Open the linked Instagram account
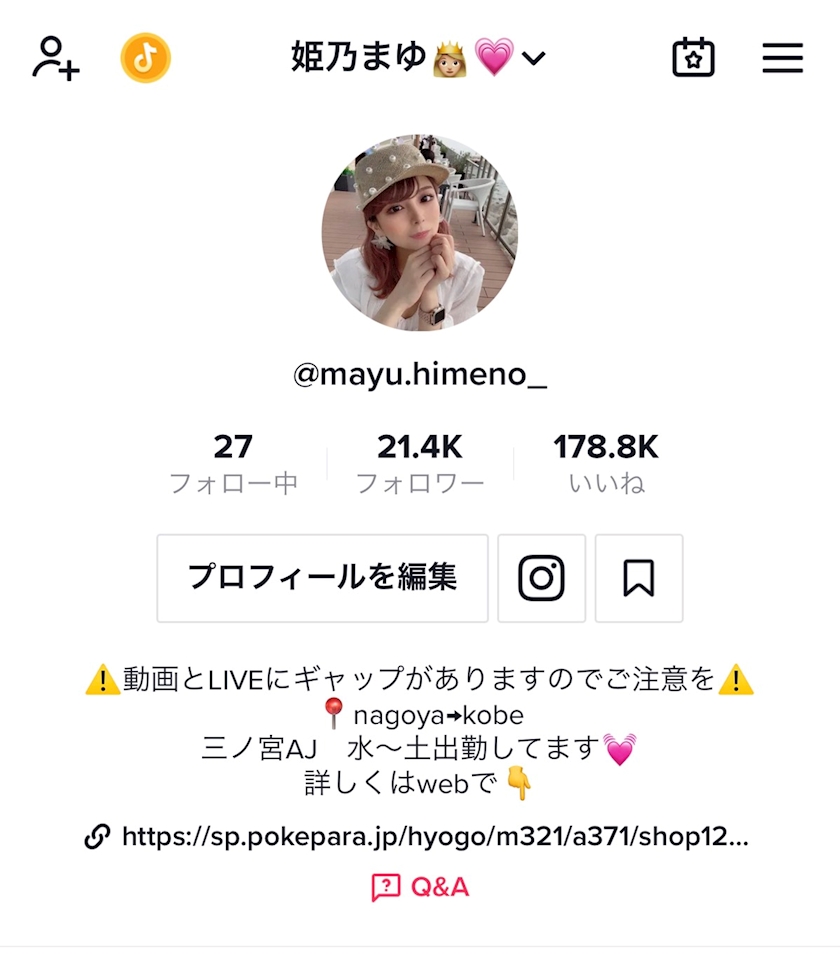This screenshot has width=840, height=959. pyautogui.click(x=541, y=578)
